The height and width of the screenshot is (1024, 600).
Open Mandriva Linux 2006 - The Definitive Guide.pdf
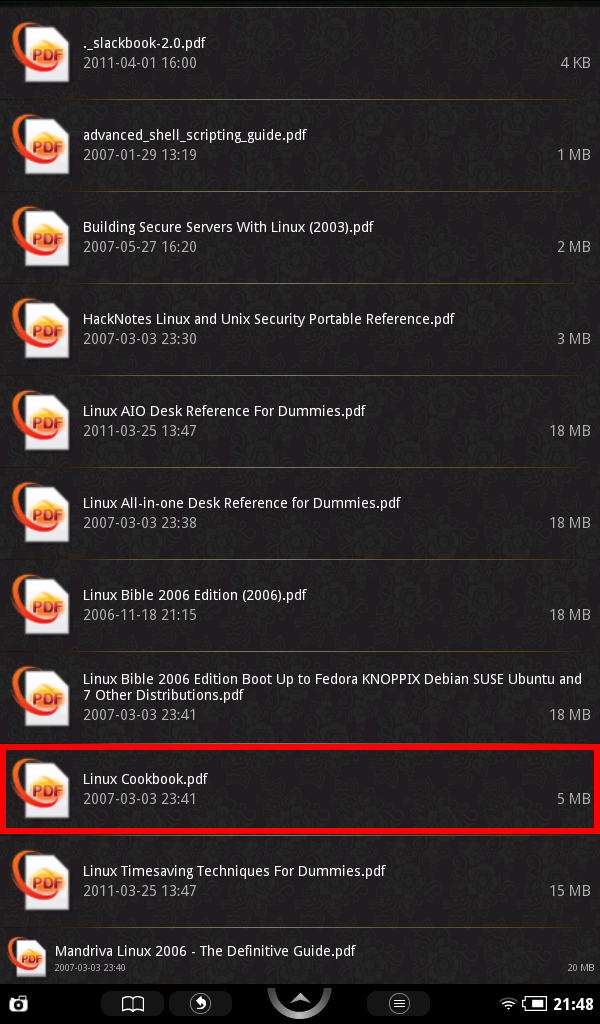tap(300, 956)
